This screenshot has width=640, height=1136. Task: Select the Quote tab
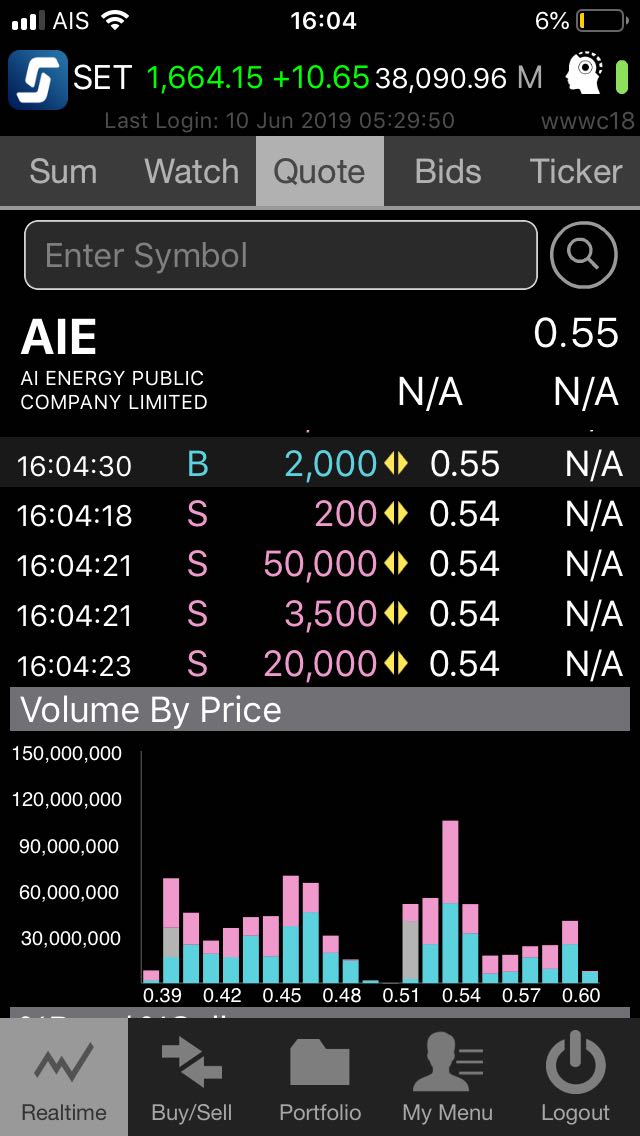[x=319, y=171]
